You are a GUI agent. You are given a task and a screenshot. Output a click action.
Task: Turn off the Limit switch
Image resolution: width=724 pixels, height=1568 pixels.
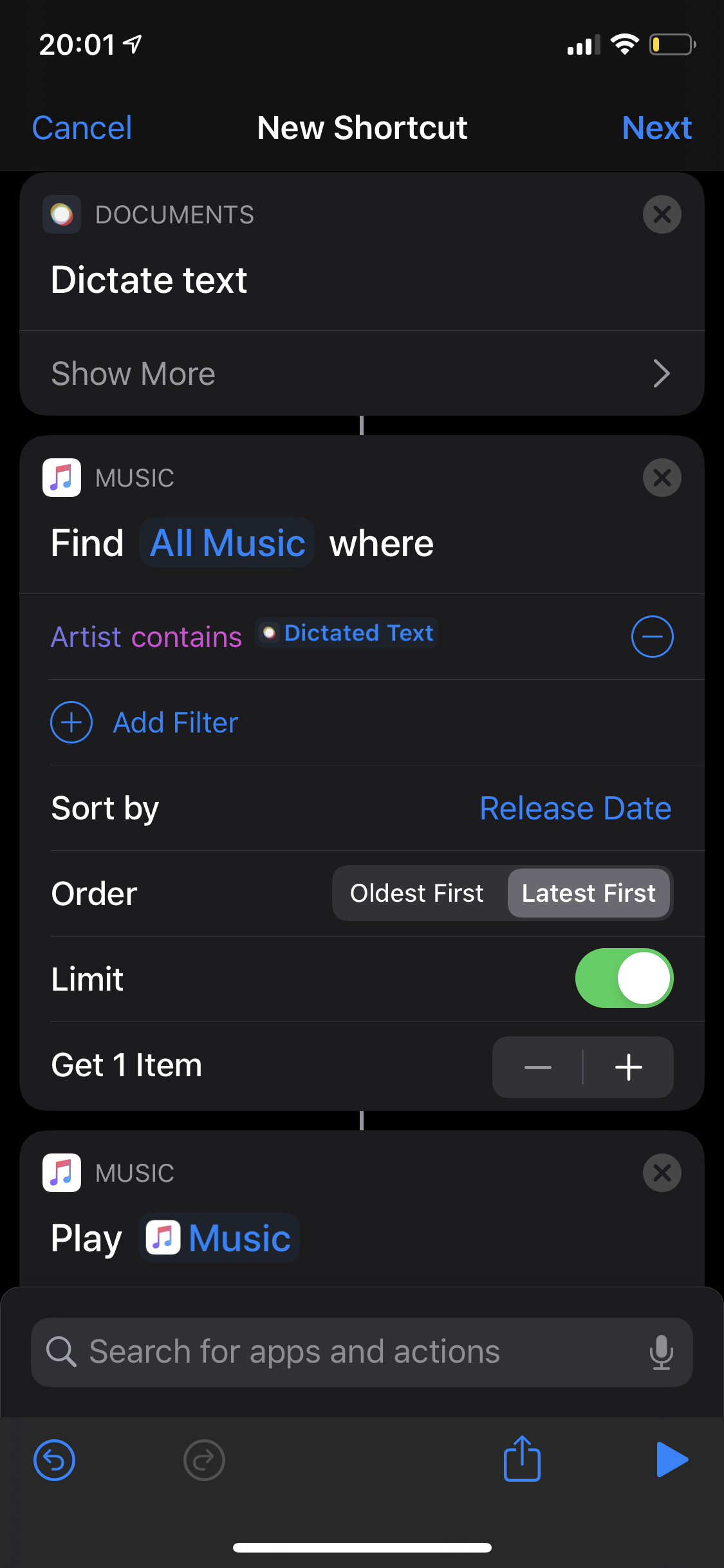[624, 978]
